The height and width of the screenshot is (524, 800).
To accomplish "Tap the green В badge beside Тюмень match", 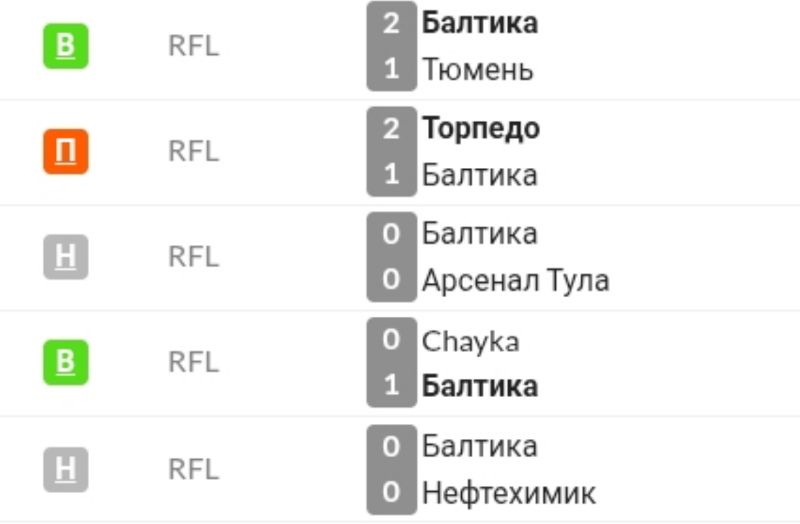I will [x=66, y=47].
